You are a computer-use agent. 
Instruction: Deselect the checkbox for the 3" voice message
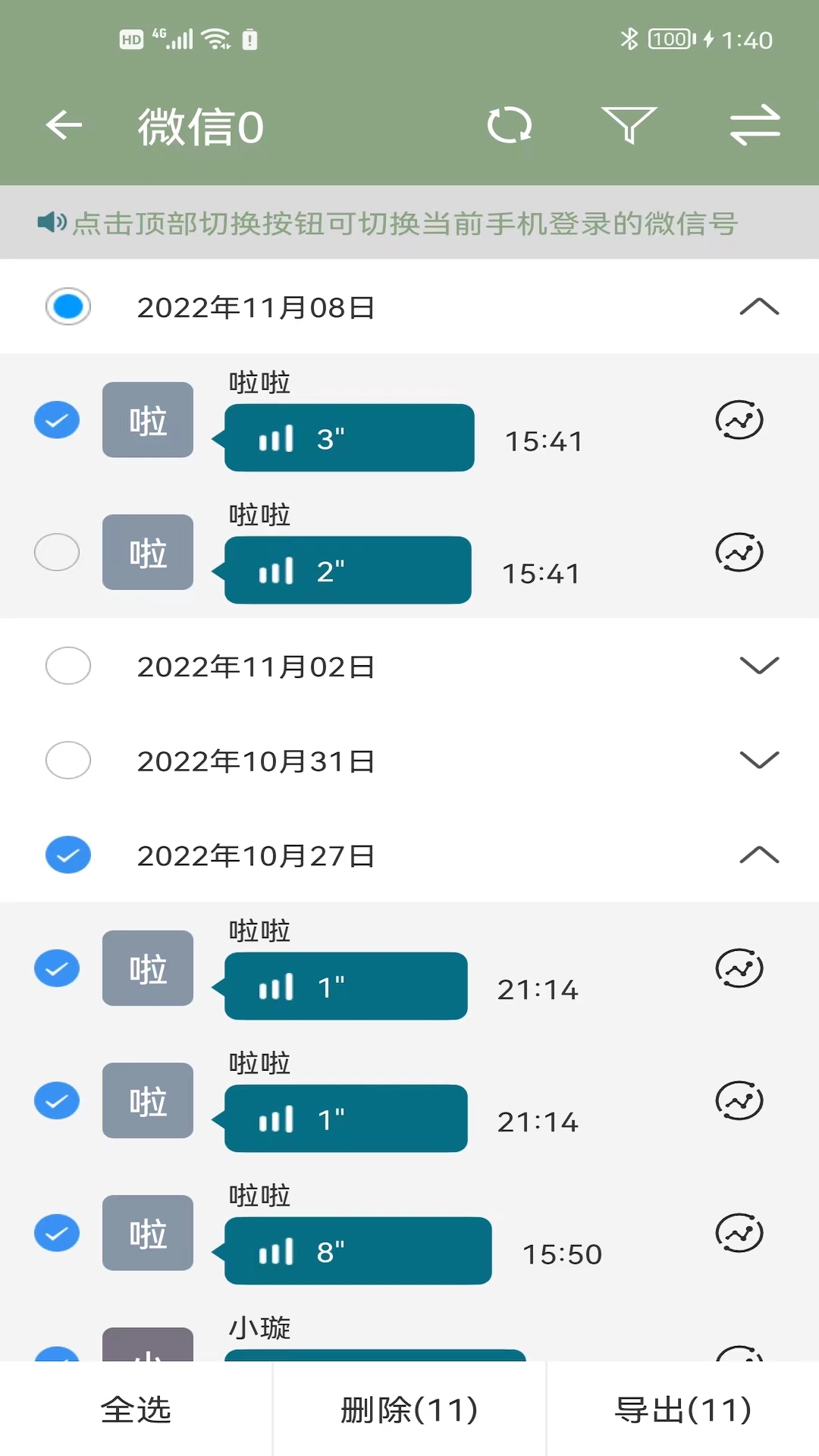pos(56,419)
